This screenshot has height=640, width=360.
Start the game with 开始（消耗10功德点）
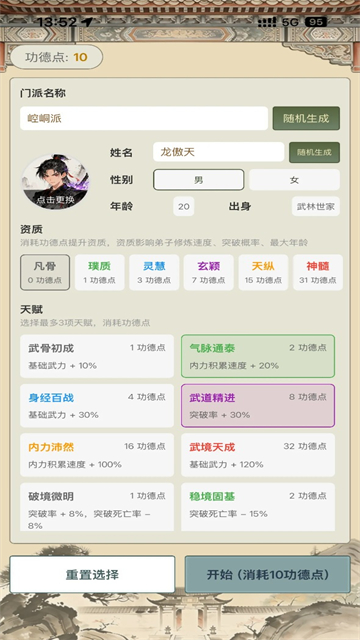click(268, 574)
